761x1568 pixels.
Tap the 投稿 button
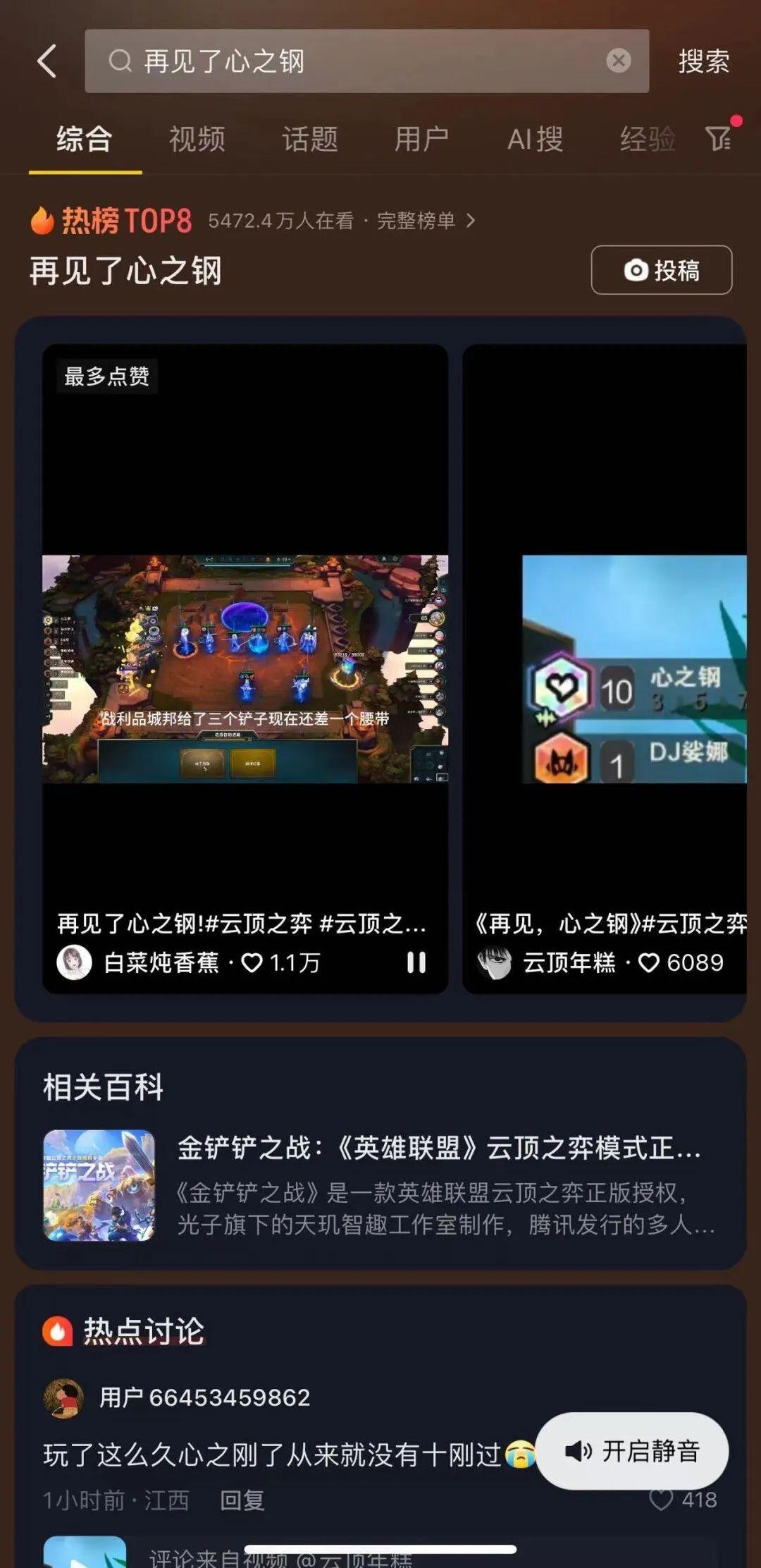pos(661,270)
